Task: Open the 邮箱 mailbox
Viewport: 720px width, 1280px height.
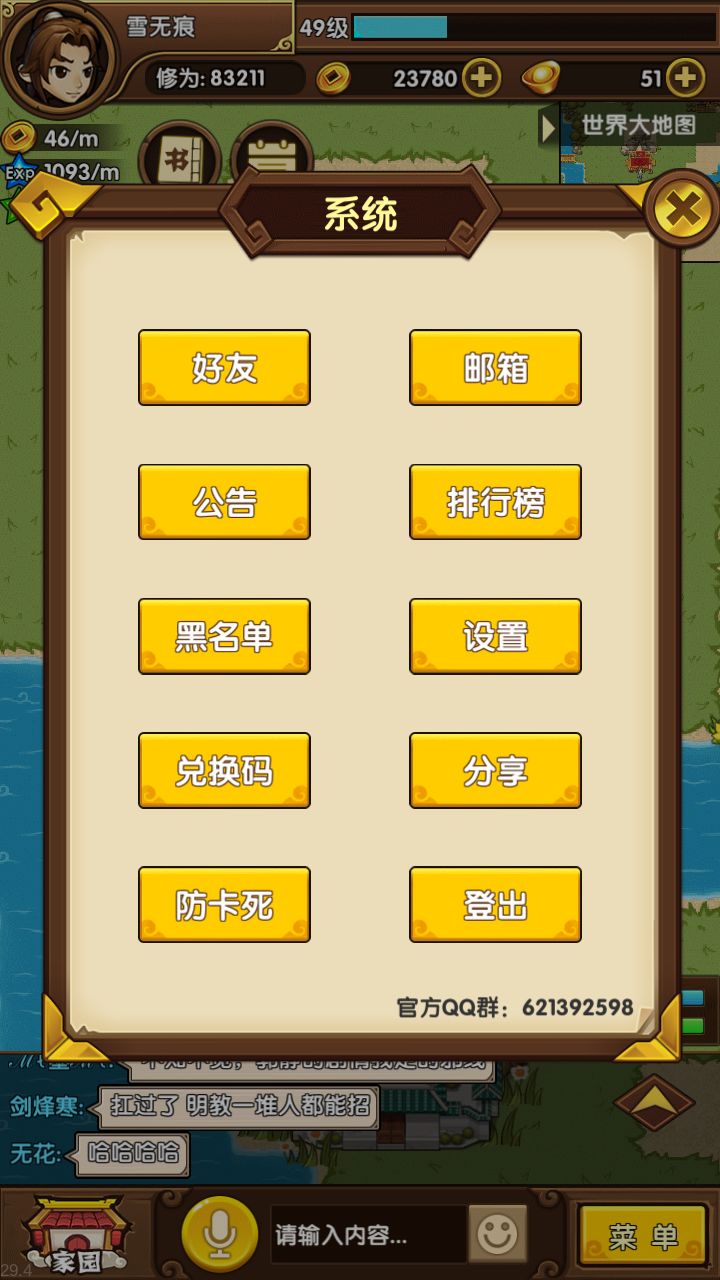Action: pyautogui.click(x=494, y=367)
